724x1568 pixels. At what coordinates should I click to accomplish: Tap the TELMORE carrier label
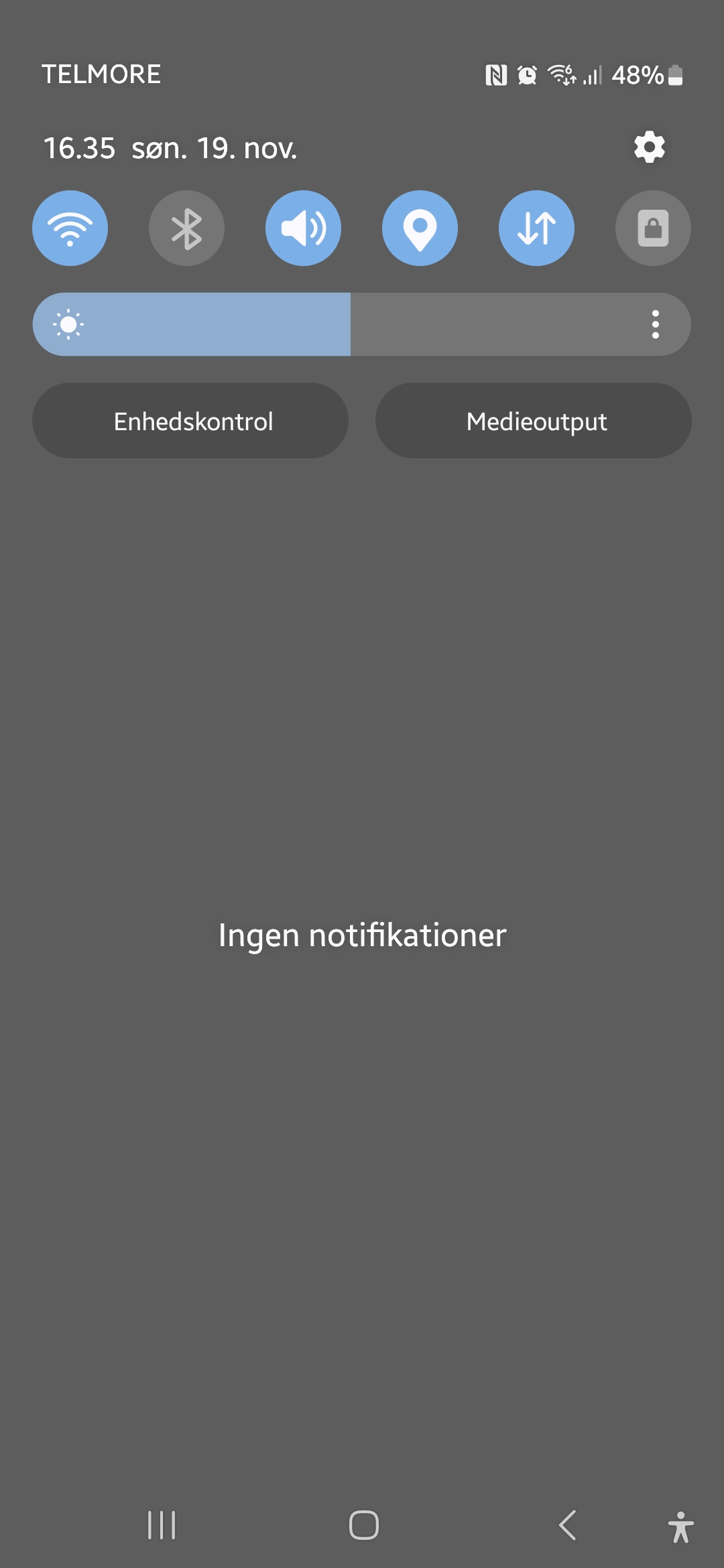101,74
